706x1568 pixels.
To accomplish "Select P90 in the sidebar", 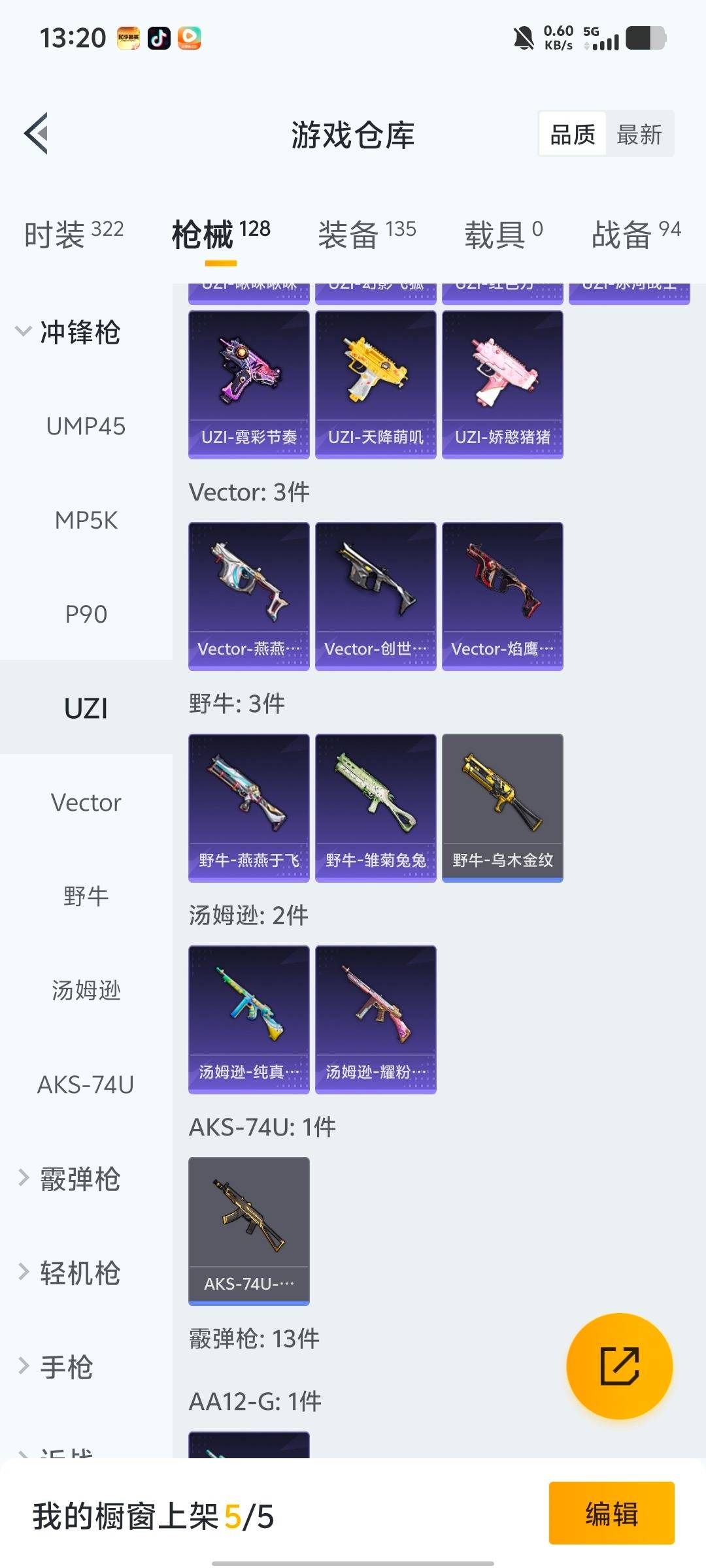I will [86, 614].
